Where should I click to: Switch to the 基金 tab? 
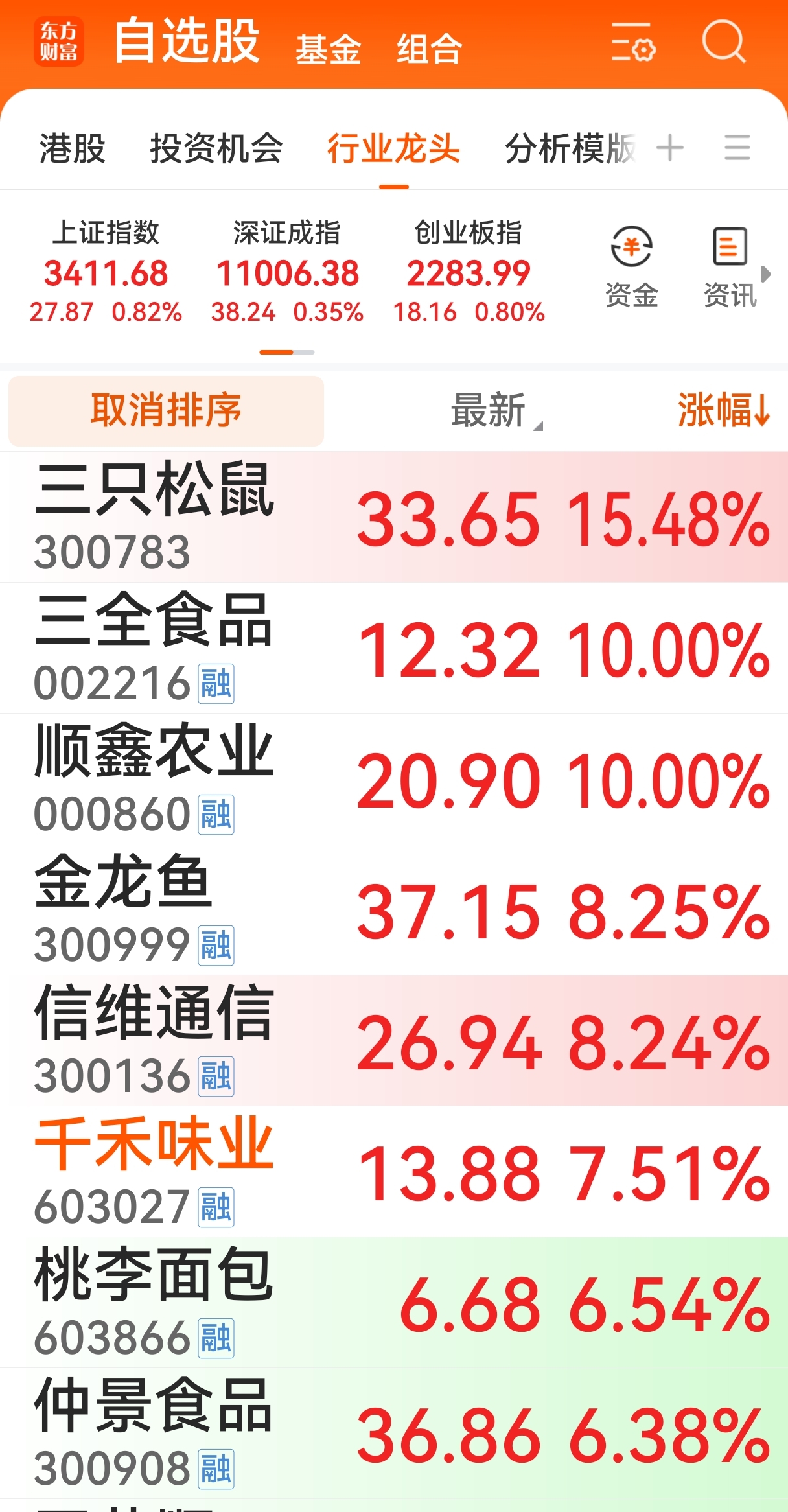click(328, 49)
